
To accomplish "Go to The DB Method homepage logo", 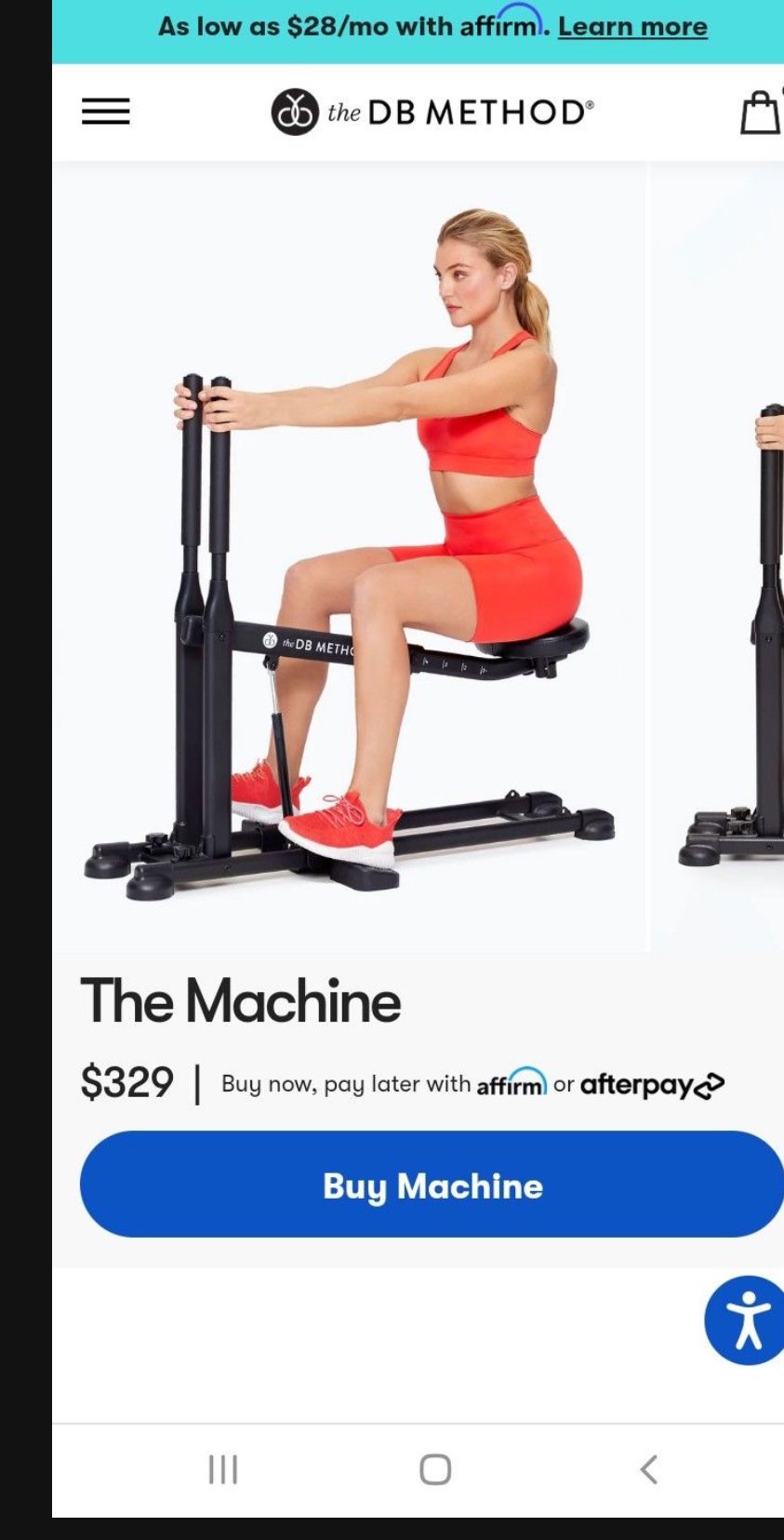I will 432,113.
